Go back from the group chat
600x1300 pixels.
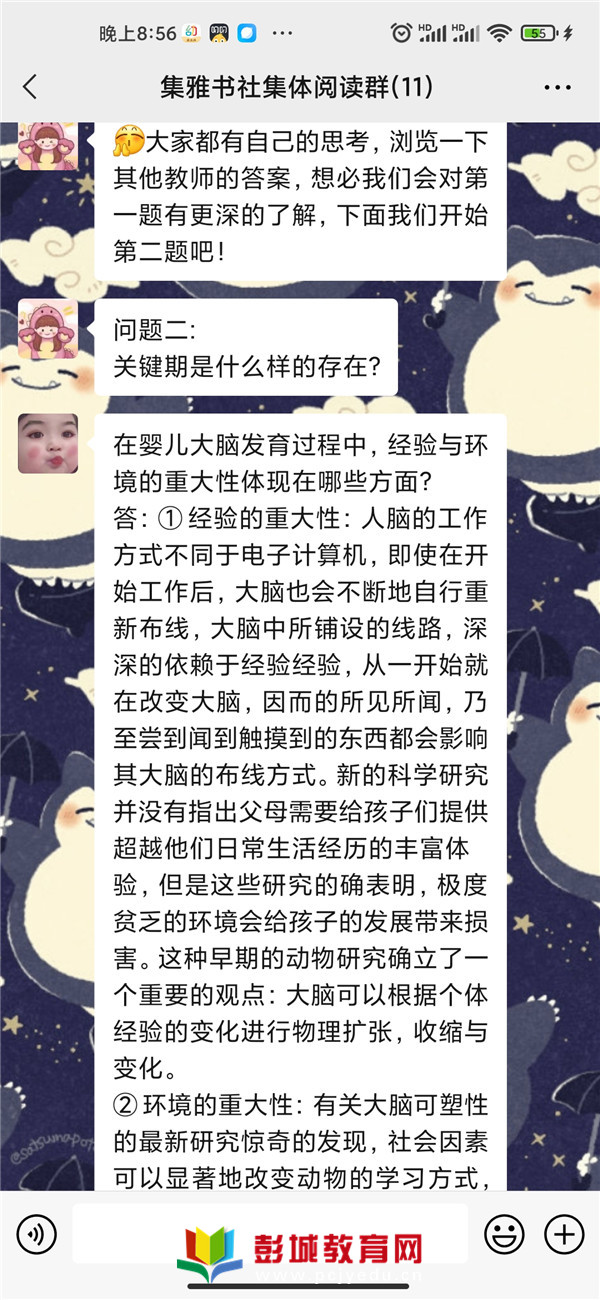click(30, 87)
